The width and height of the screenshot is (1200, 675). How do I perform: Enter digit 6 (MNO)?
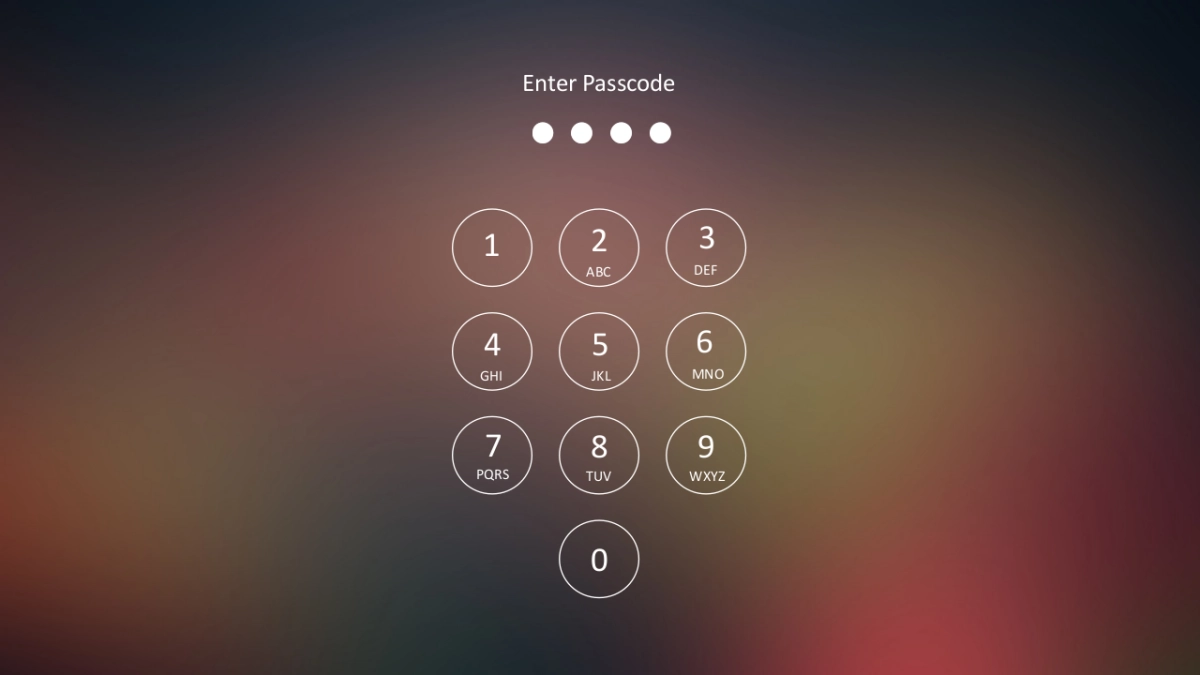tap(706, 351)
